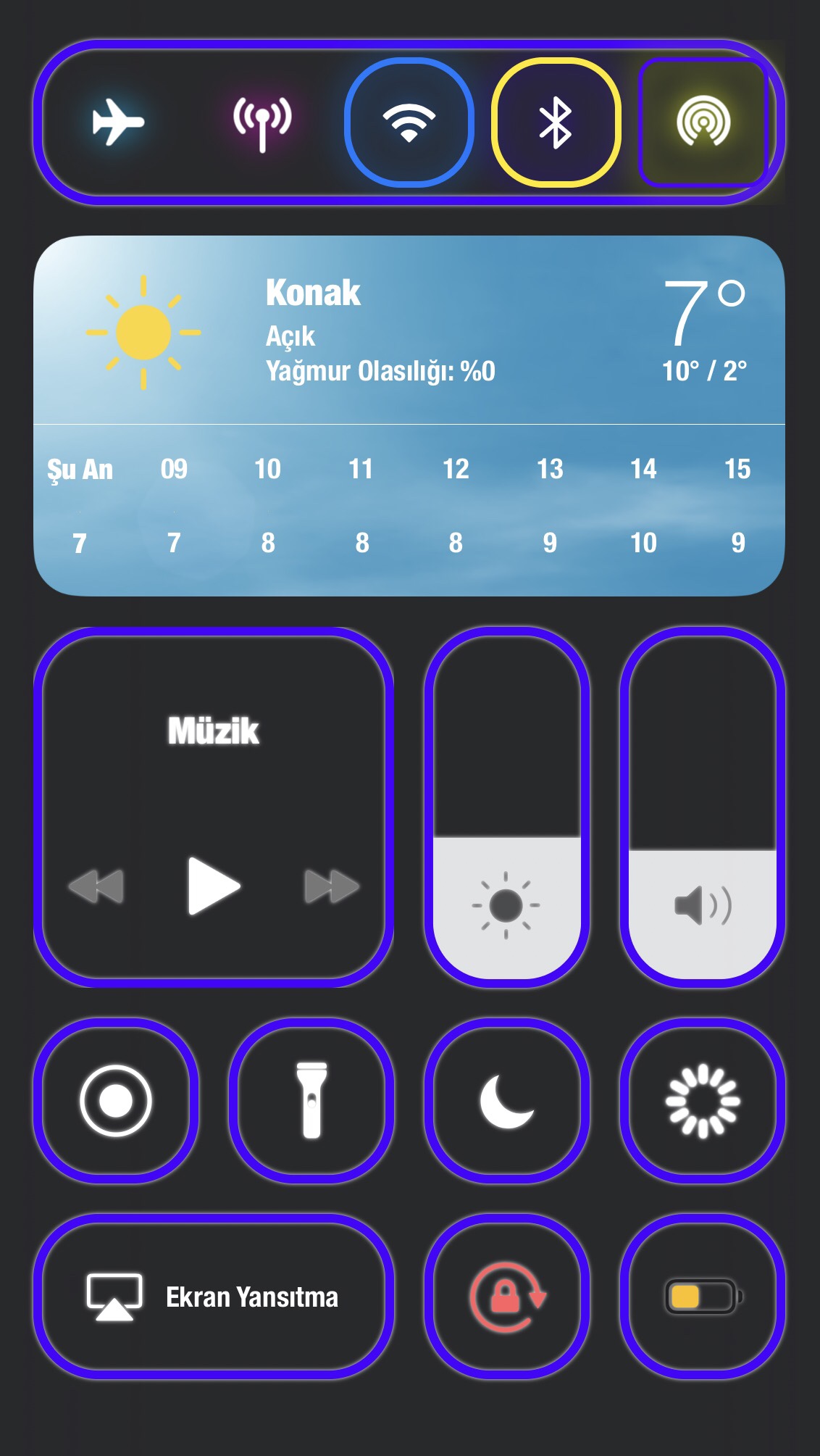
Task: Start screen recording
Action: 116,1100
